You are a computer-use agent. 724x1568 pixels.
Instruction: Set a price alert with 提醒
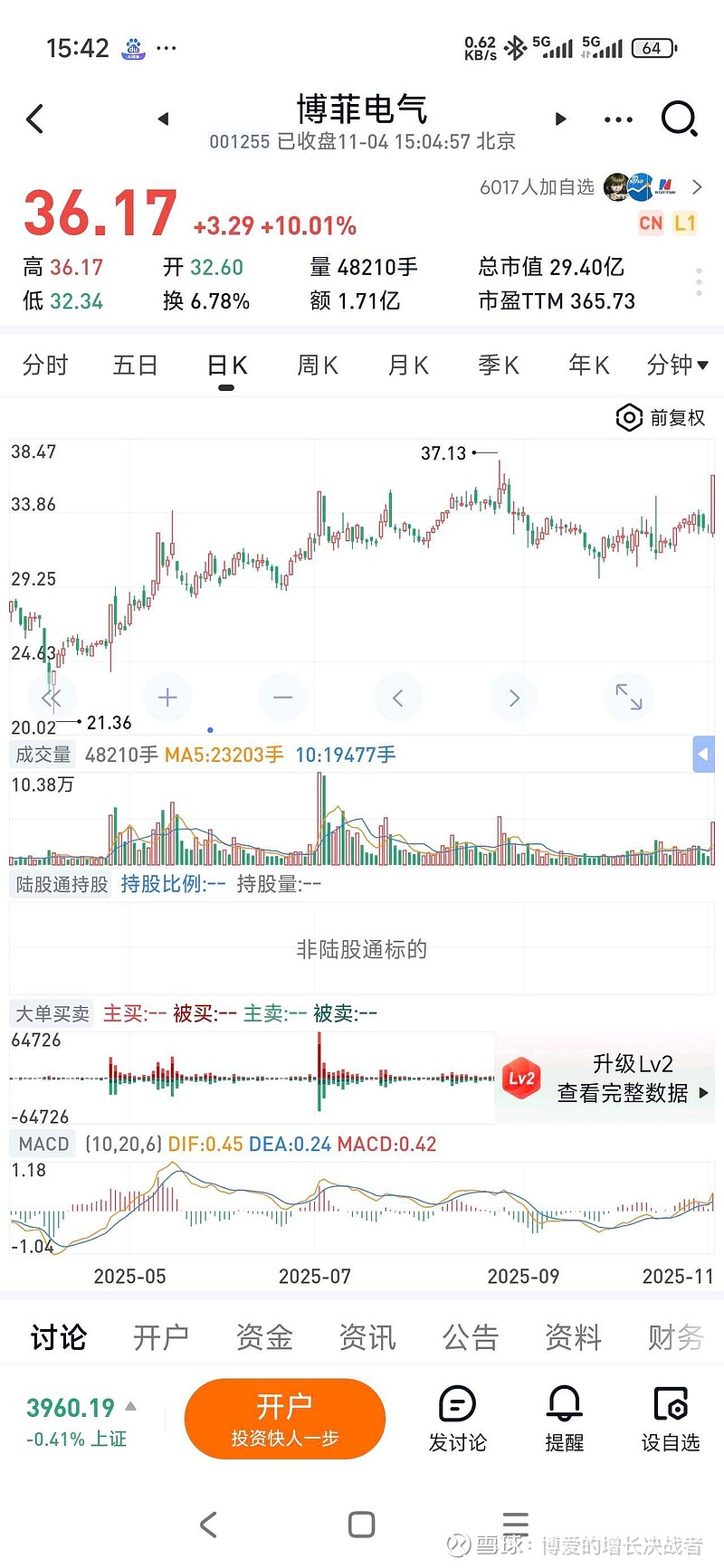click(x=564, y=1419)
